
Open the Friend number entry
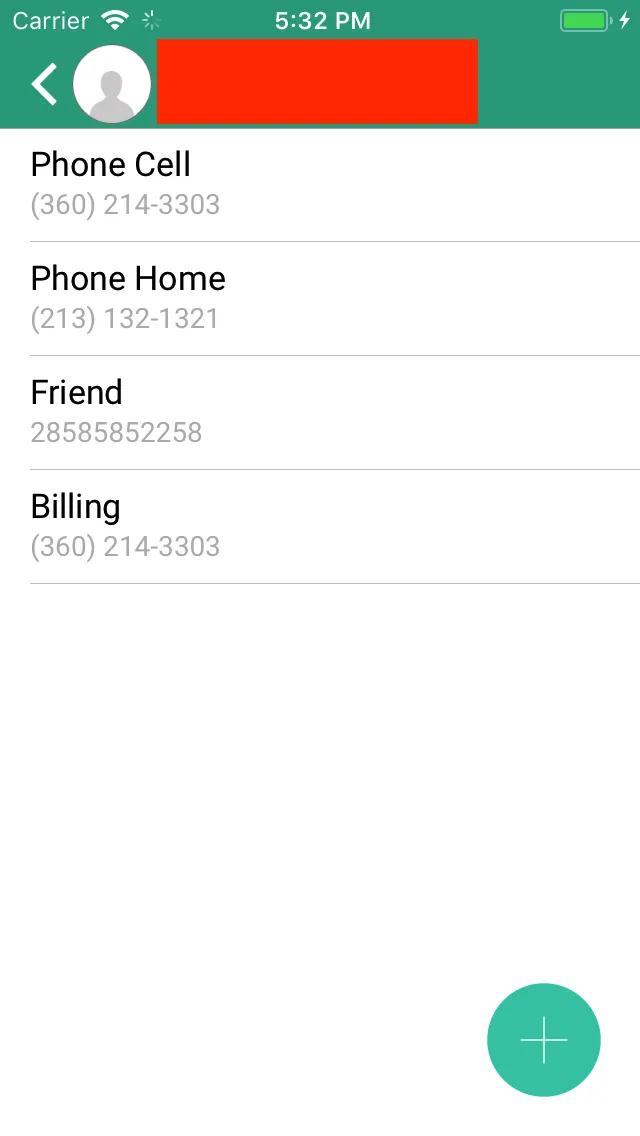pos(320,412)
